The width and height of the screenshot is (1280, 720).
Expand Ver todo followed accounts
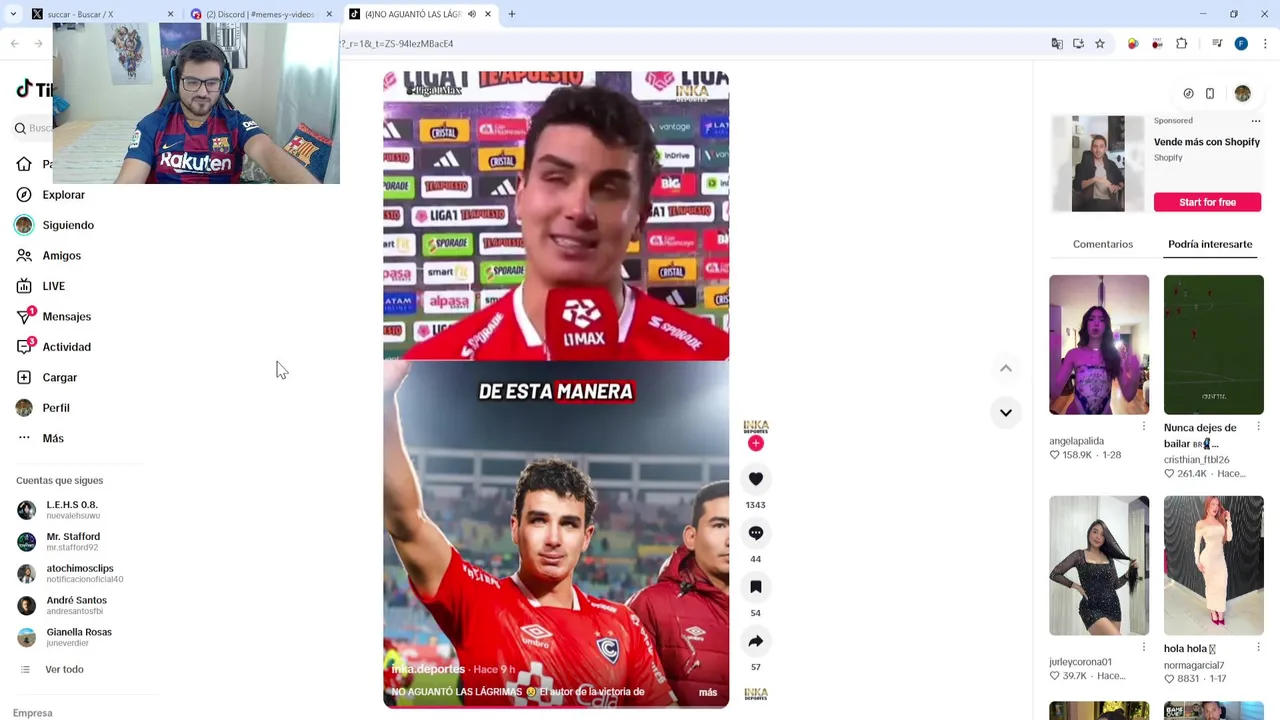(64, 669)
